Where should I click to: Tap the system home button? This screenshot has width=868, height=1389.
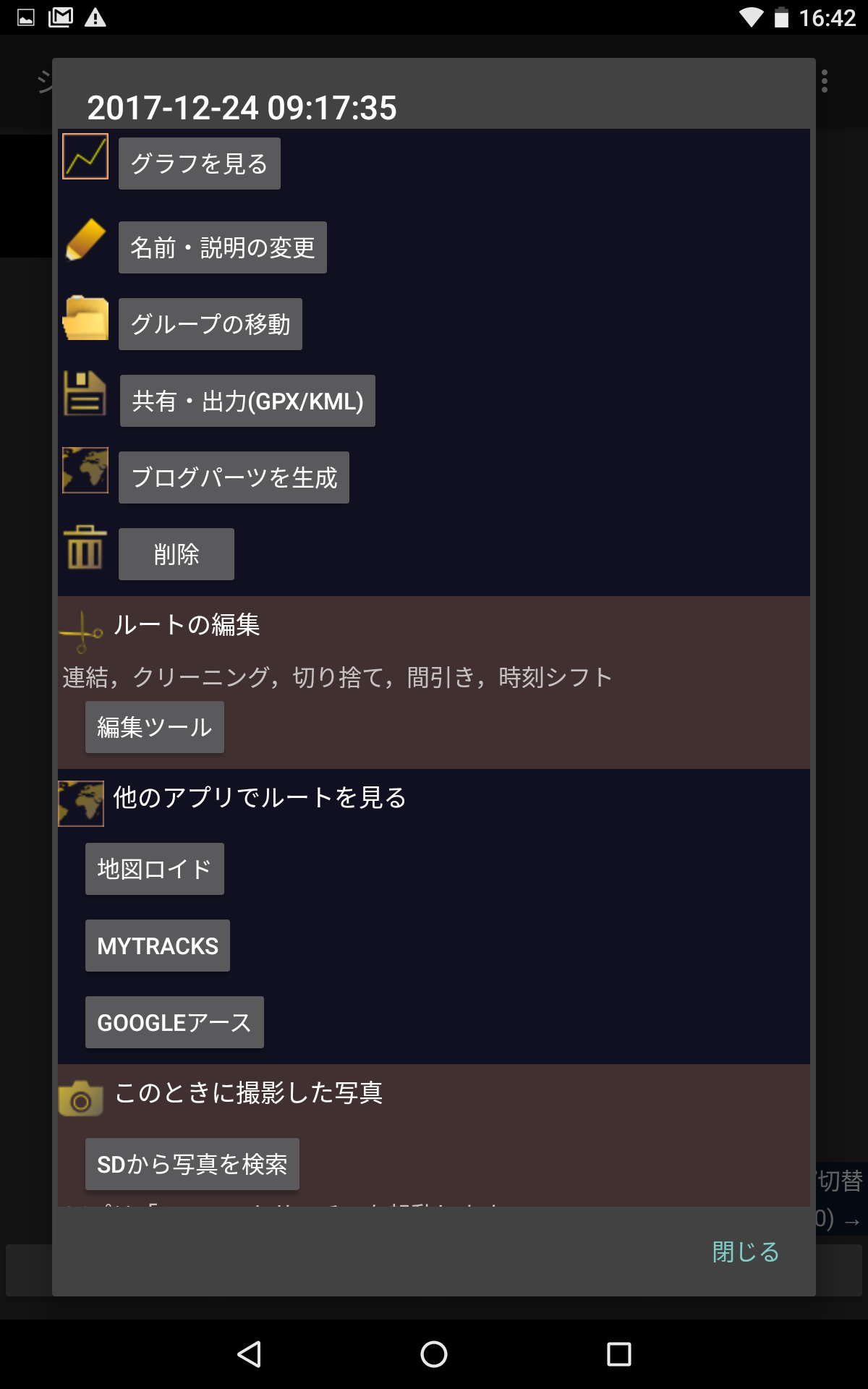(x=434, y=1354)
